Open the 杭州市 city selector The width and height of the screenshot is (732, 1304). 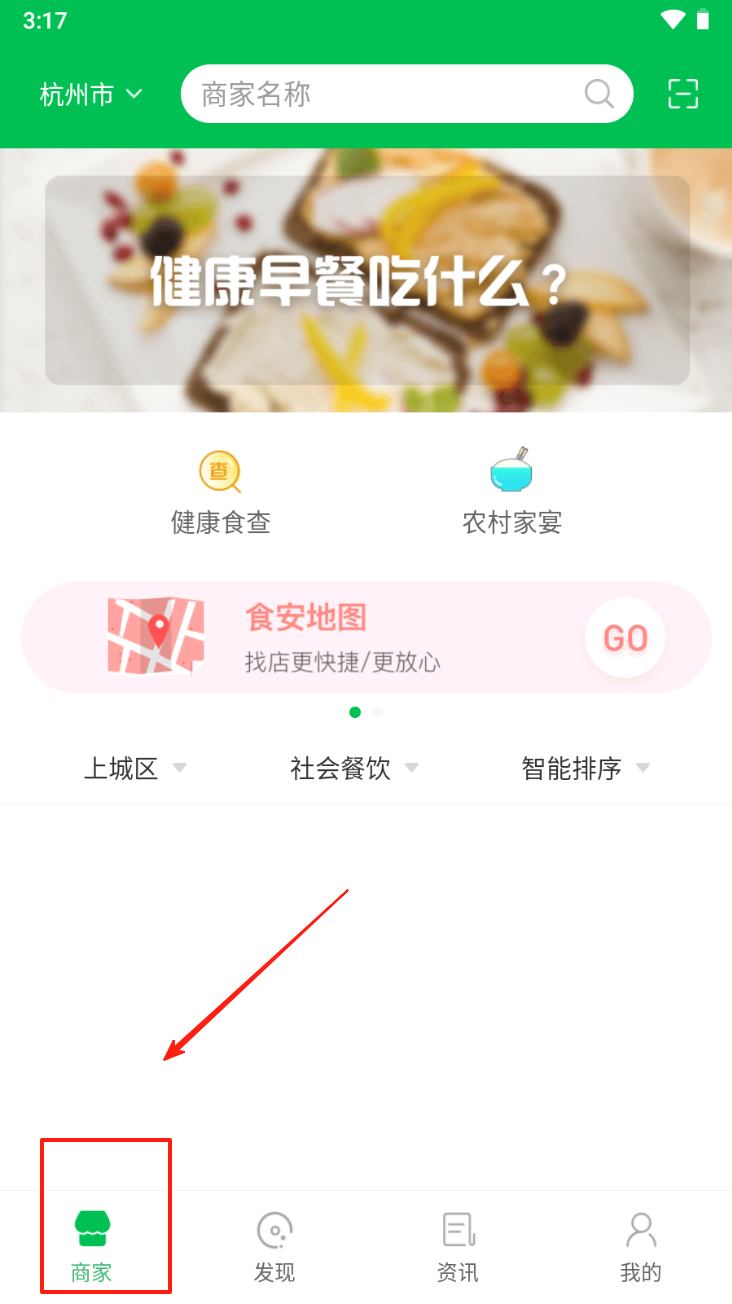91,95
